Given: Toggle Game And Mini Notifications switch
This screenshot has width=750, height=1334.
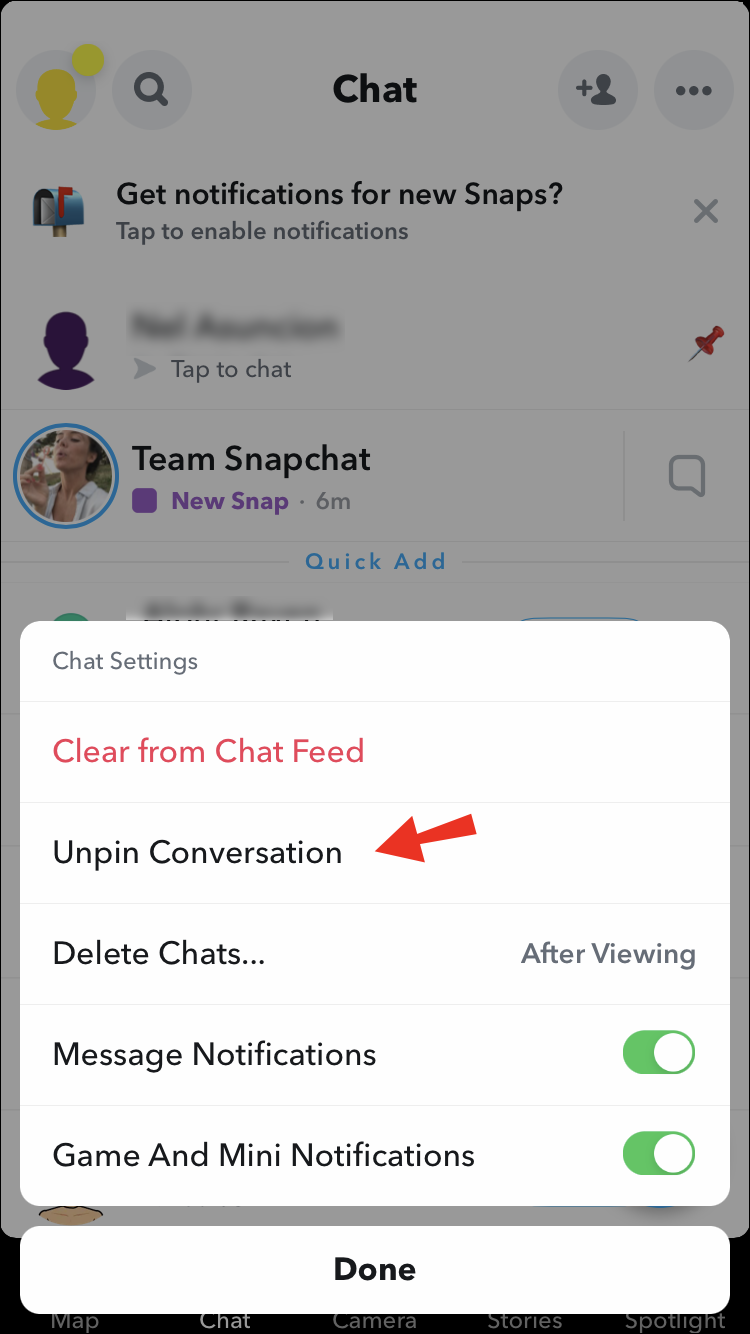Looking at the screenshot, I should (x=658, y=1154).
